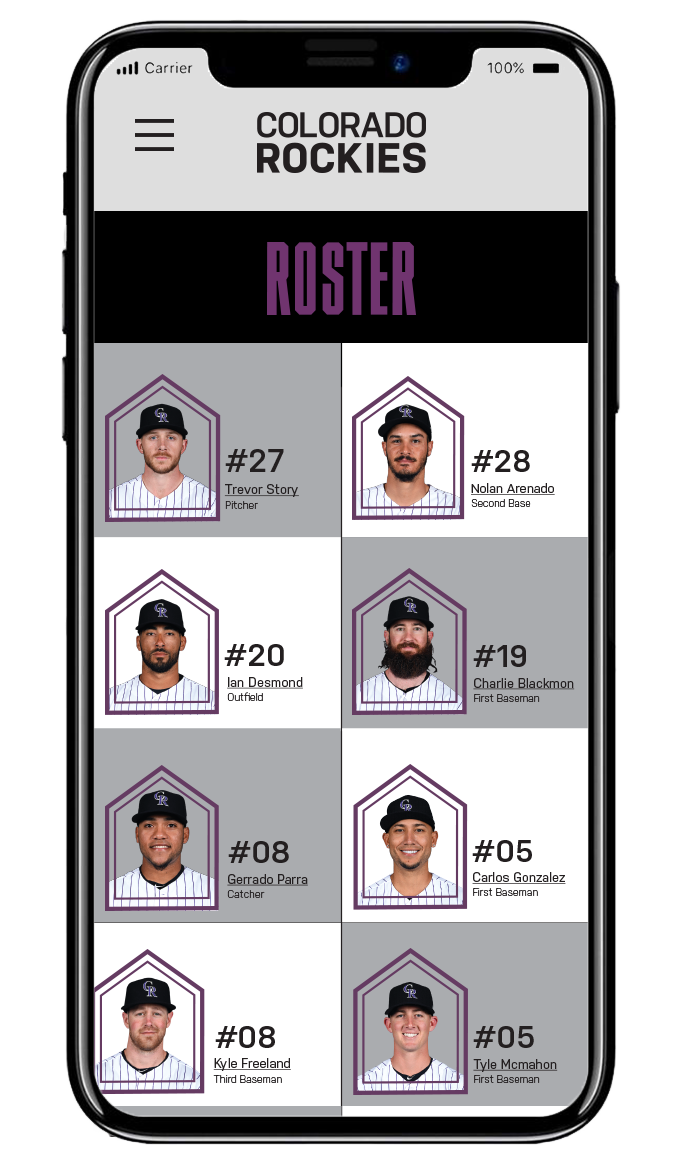Image resolution: width=683 pixels, height=1170 pixels.
Task: Open the hamburger menu
Action: (x=154, y=135)
